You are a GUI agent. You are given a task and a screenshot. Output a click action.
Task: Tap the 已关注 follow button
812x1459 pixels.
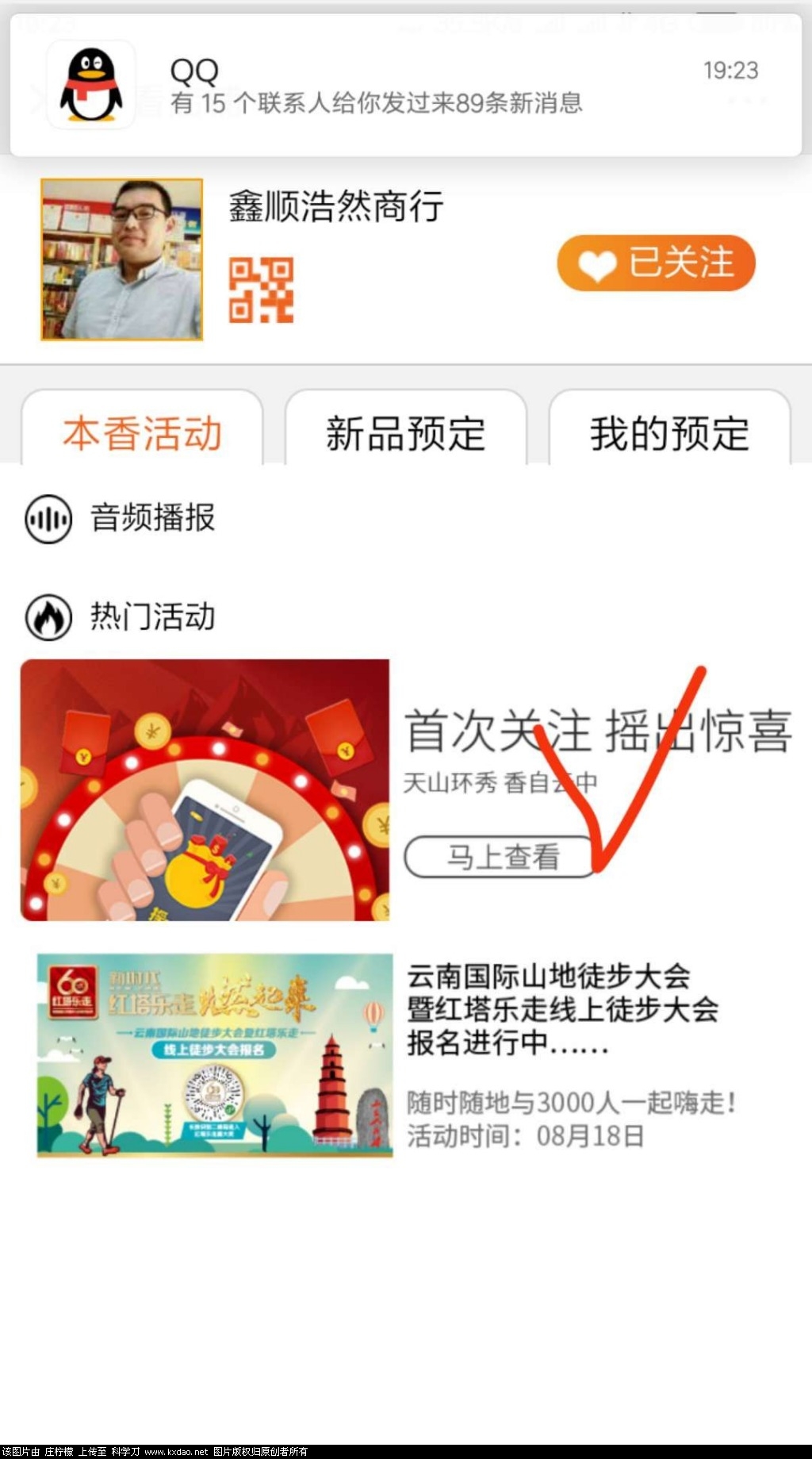click(656, 263)
